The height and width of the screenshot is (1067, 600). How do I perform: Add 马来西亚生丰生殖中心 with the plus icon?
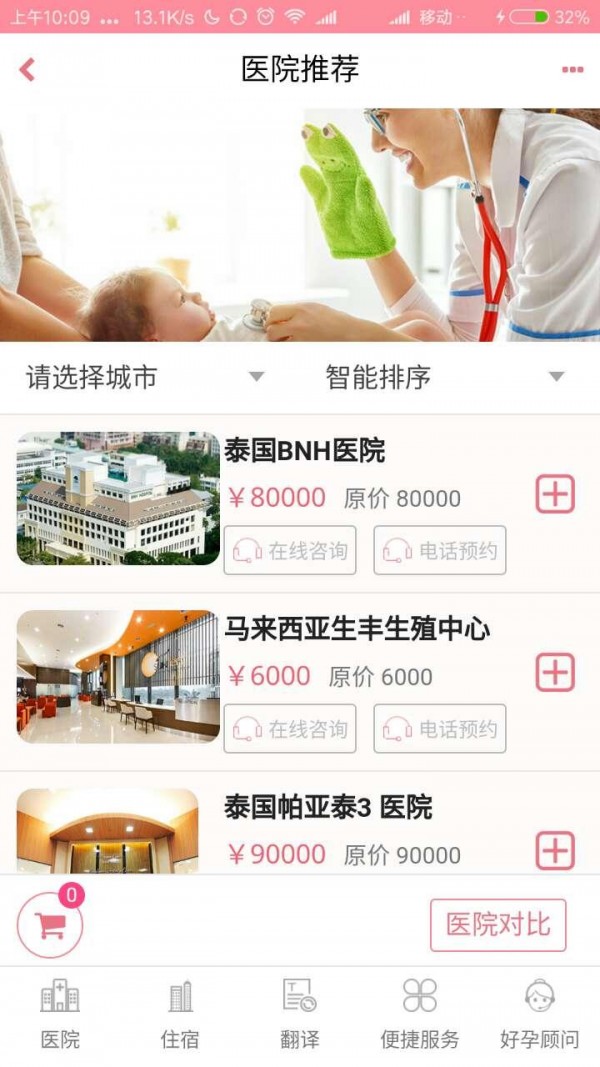pyautogui.click(x=555, y=673)
